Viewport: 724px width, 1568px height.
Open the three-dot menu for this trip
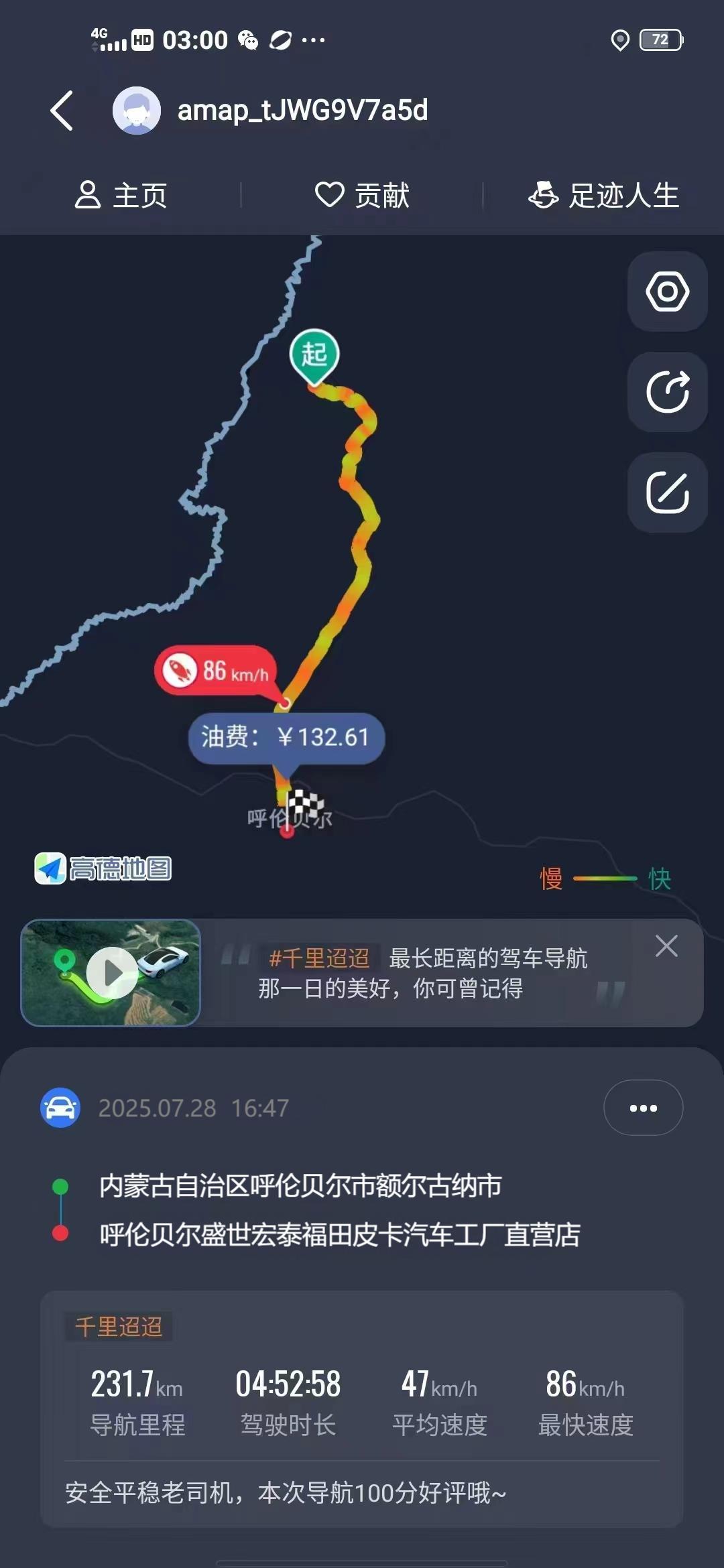(x=643, y=1108)
